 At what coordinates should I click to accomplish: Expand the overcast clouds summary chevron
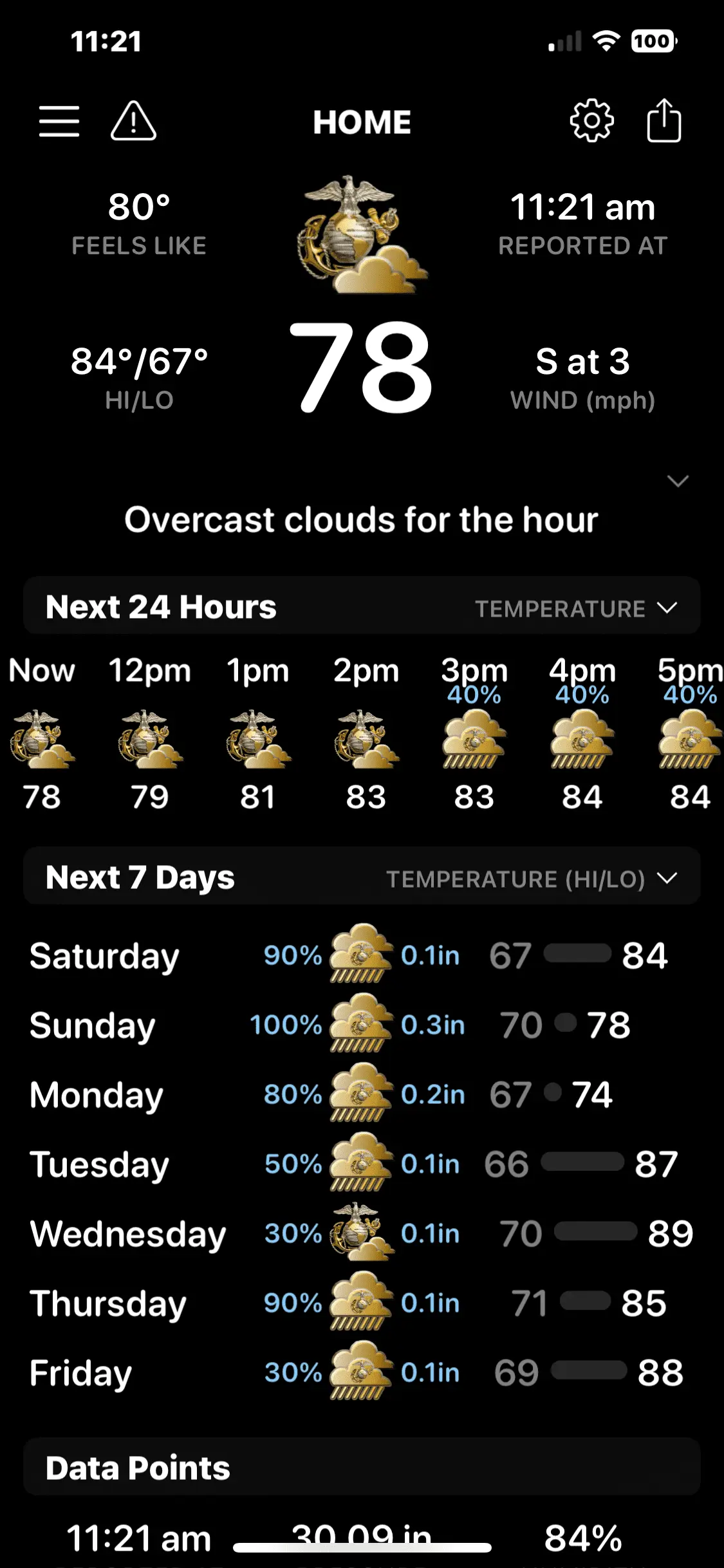678,481
